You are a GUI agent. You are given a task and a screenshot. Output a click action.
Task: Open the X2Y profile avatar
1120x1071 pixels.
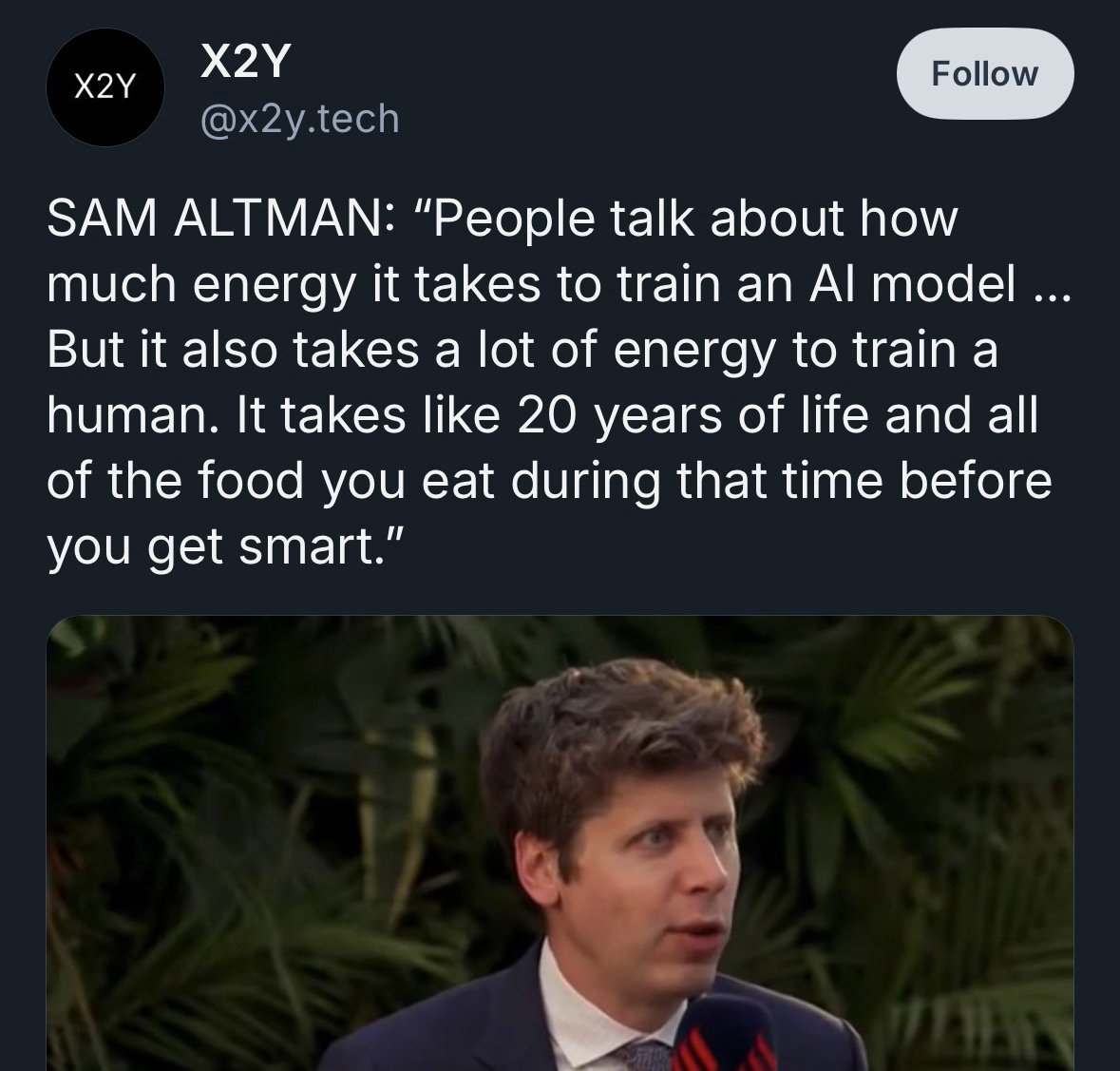tap(105, 88)
